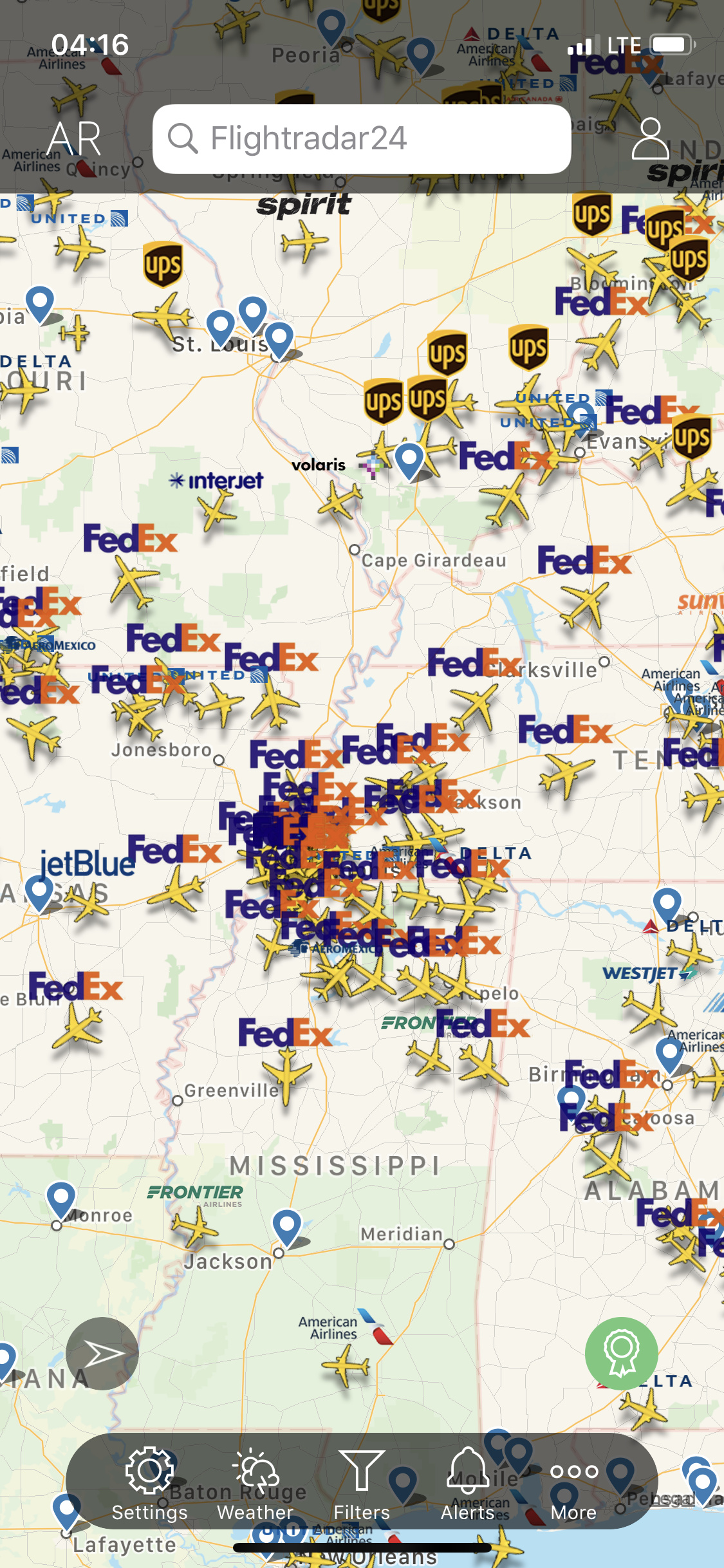Select the Interjet aircraft on the map

coord(218,509)
